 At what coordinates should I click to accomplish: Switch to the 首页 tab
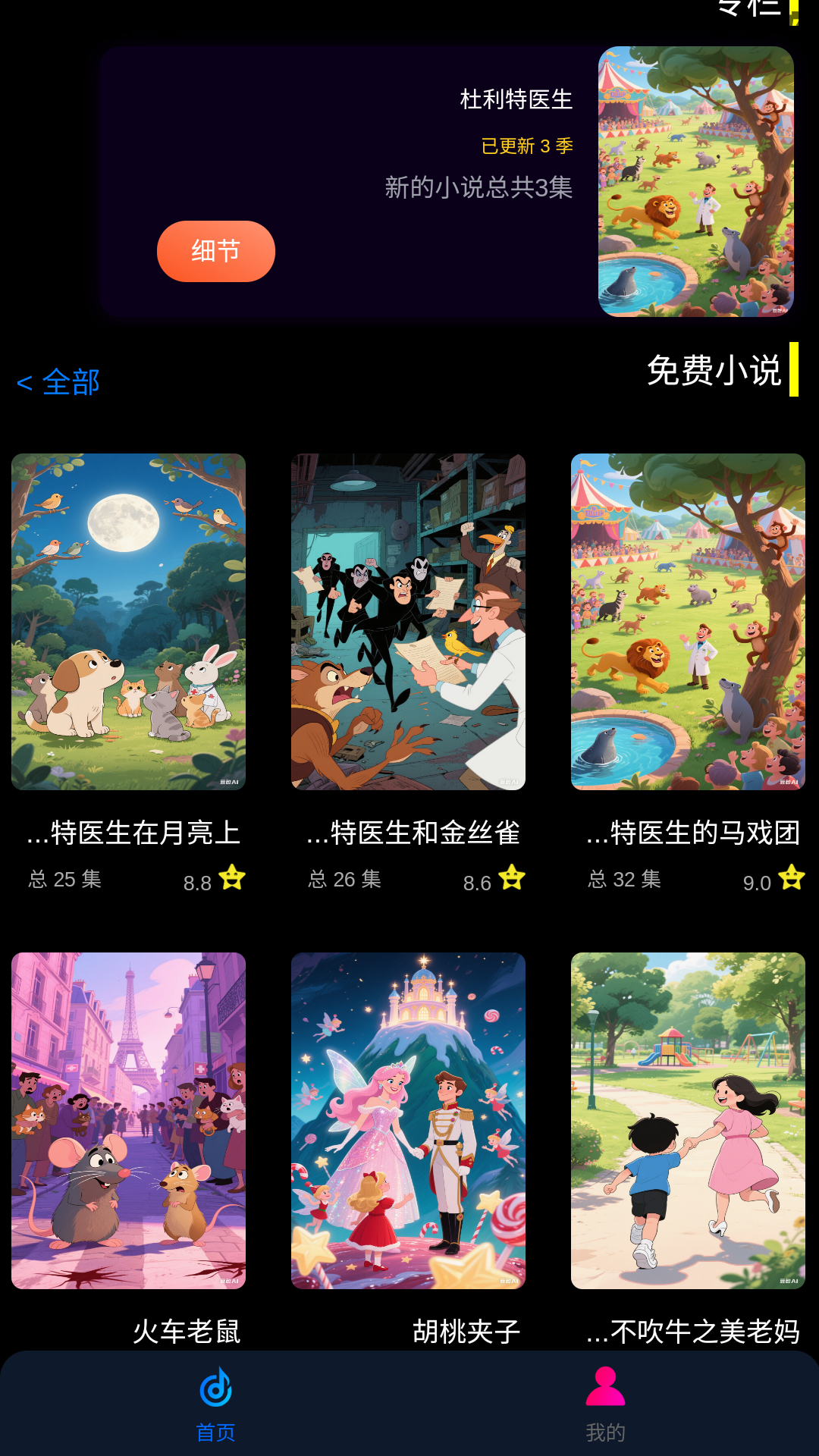click(x=216, y=1404)
